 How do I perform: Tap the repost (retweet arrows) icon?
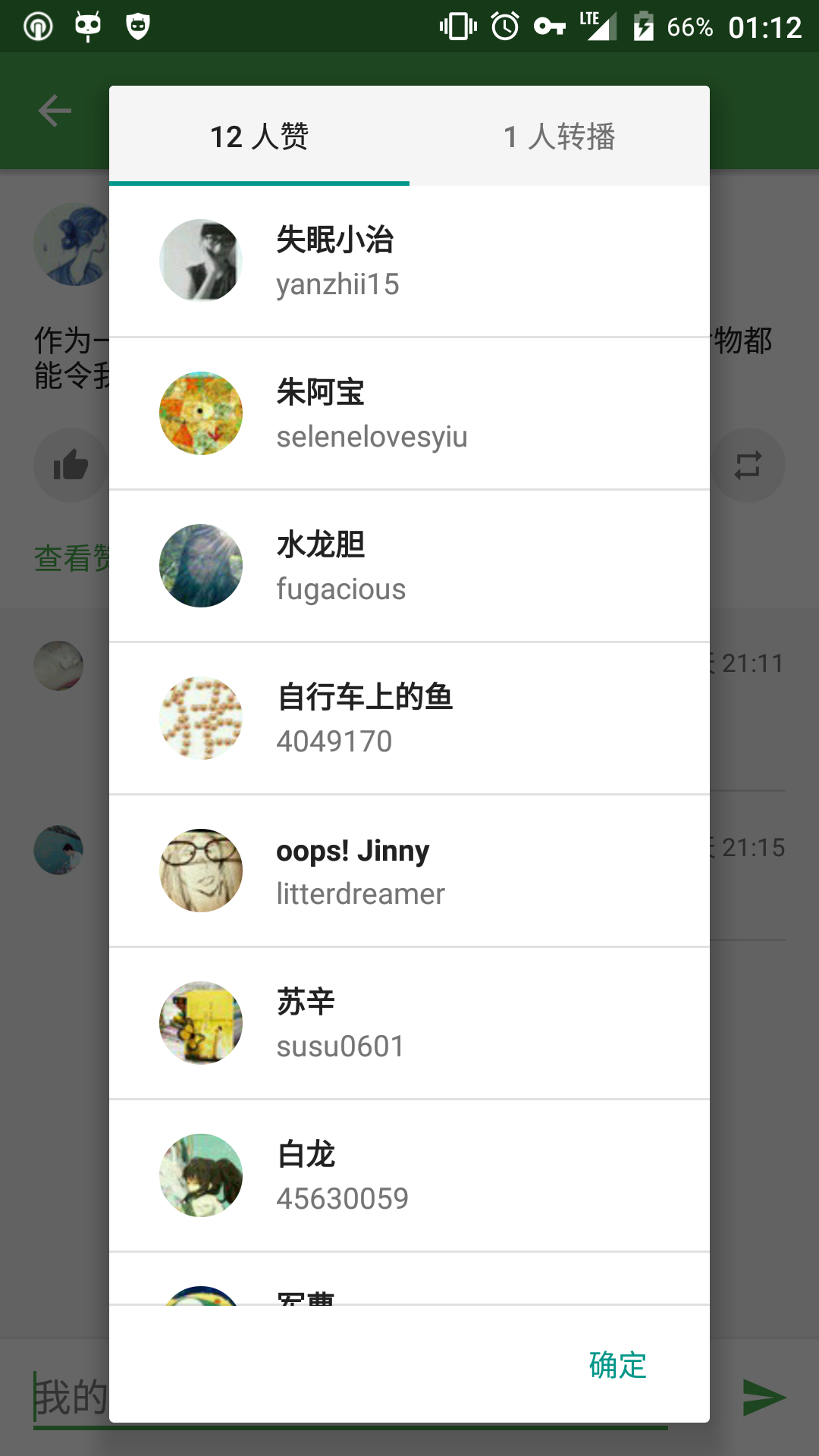[747, 465]
